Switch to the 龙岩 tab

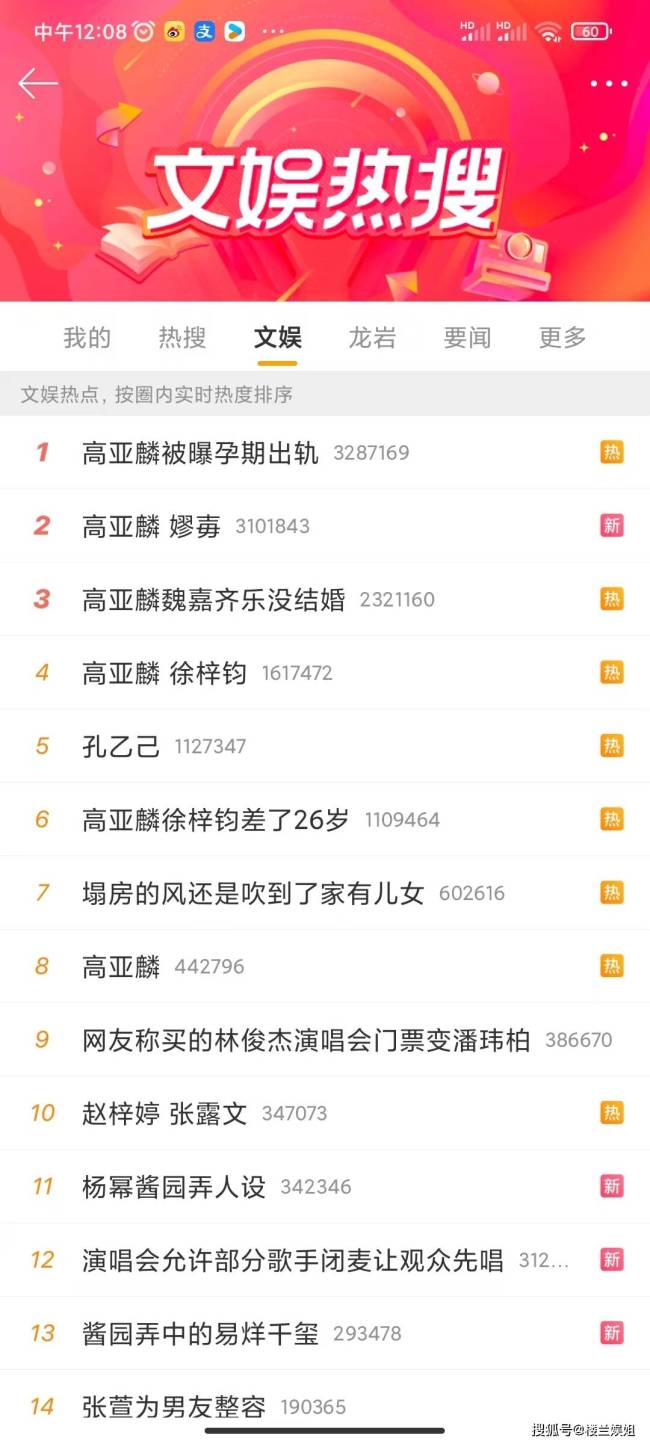tap(372, 338)
